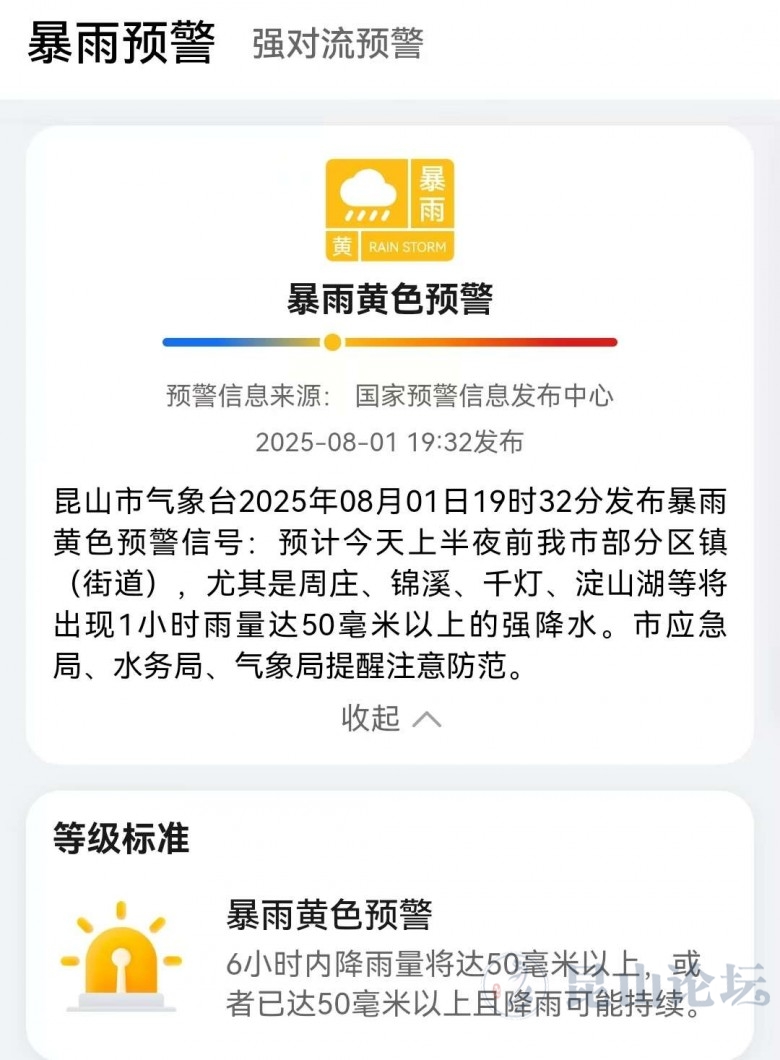Image resolution: width=780 pixels, height=1060 pixels.
Task: Select the 暴雨预警 tab
Action: (x=121, y=43)
